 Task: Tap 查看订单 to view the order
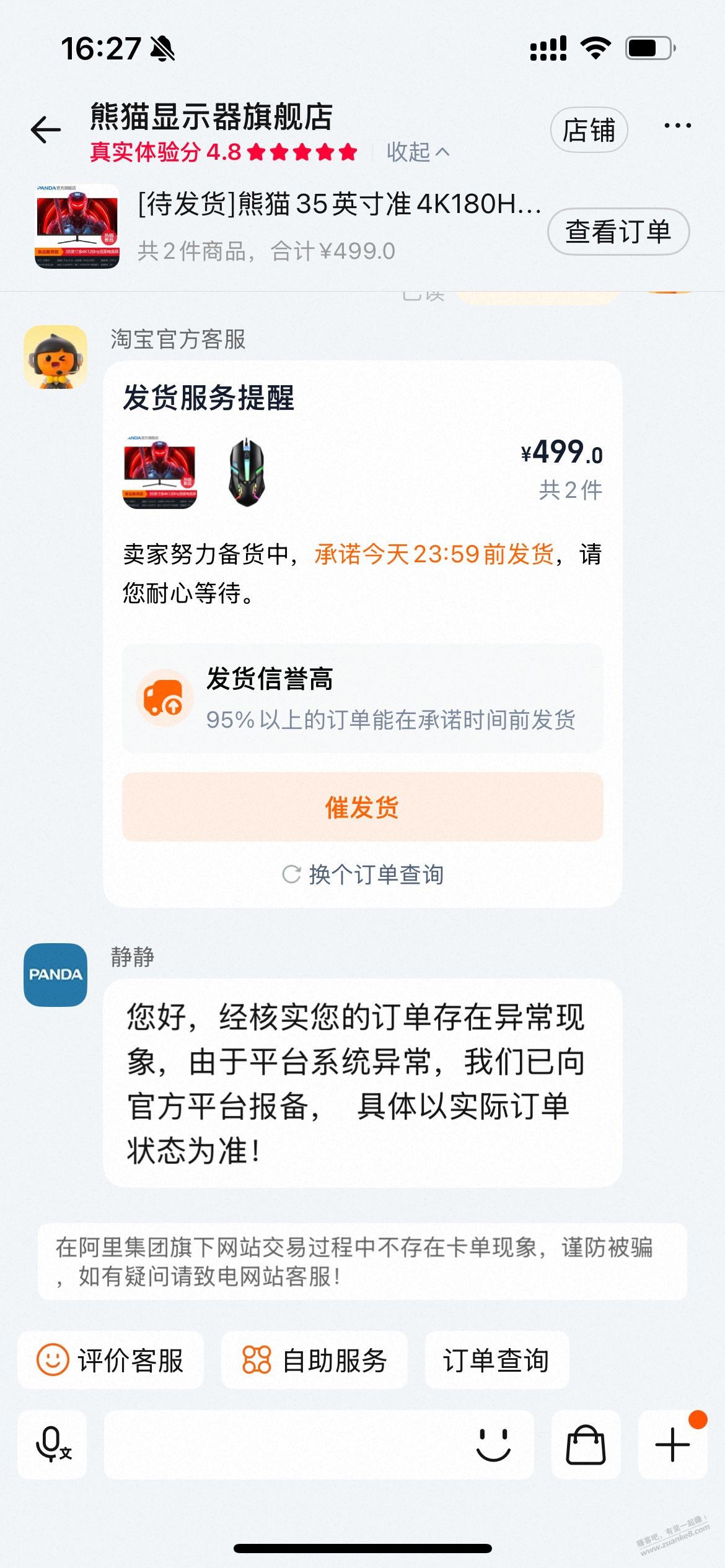pos(618,232)
